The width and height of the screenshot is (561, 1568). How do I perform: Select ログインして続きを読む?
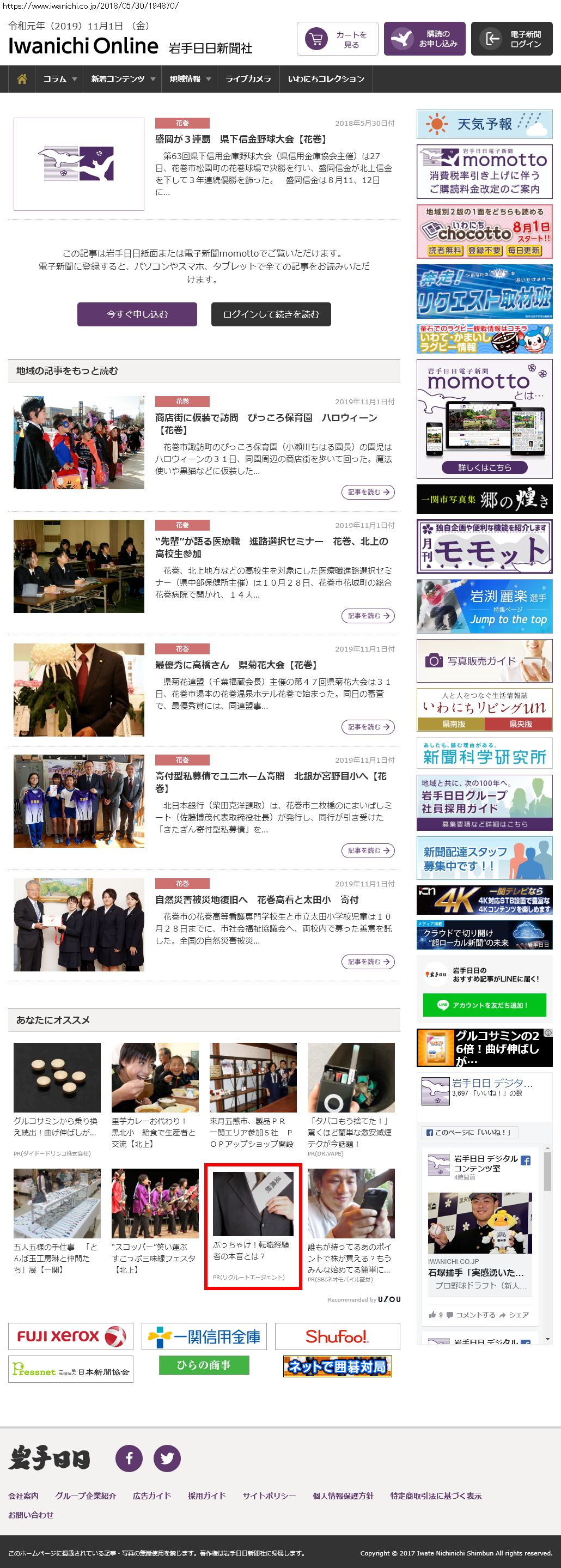point(271,314)
